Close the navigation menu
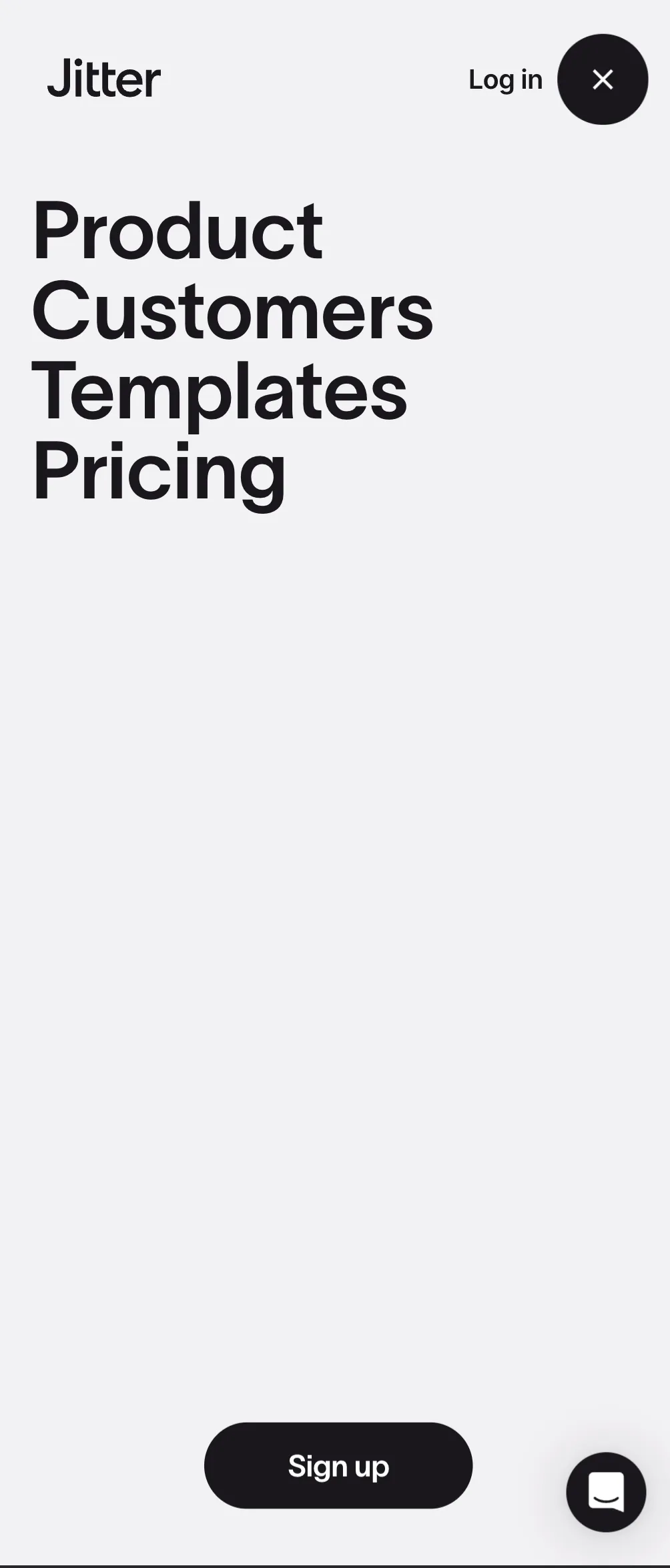This screenshot has height=1568, width=670. point(603,79)
